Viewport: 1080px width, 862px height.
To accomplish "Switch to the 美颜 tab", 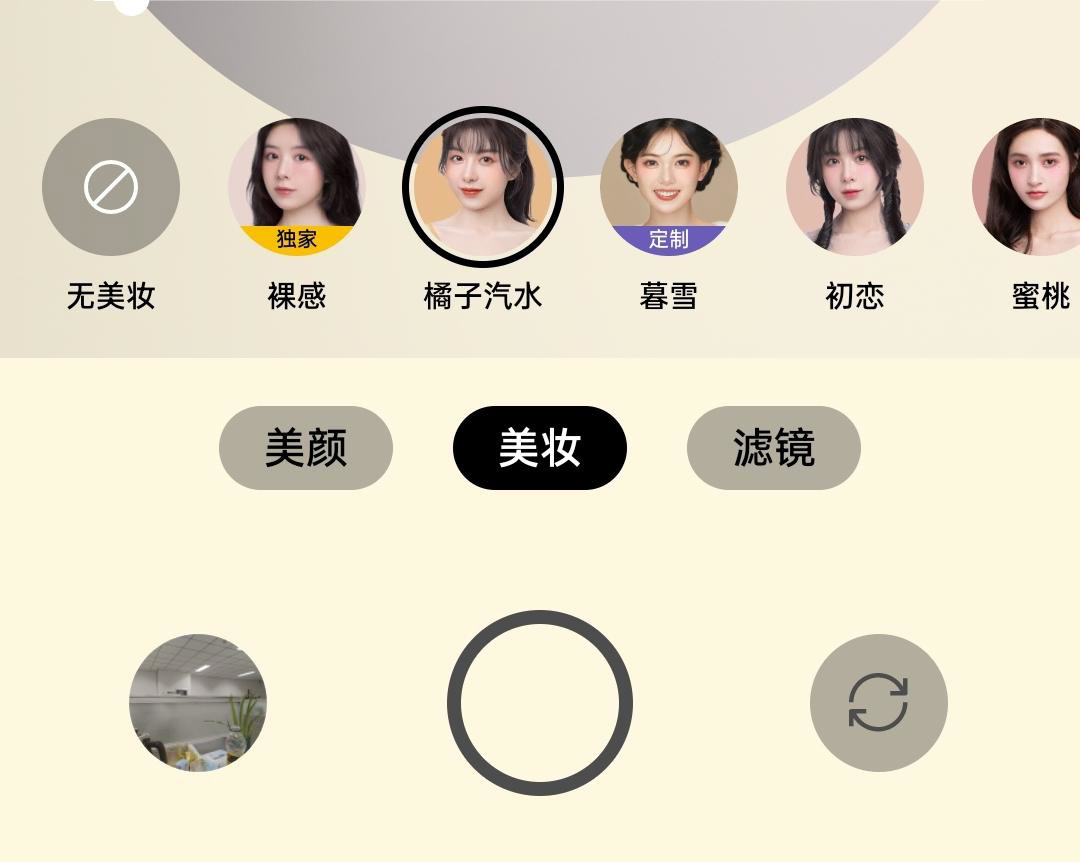I will click(x=306, y=448).
